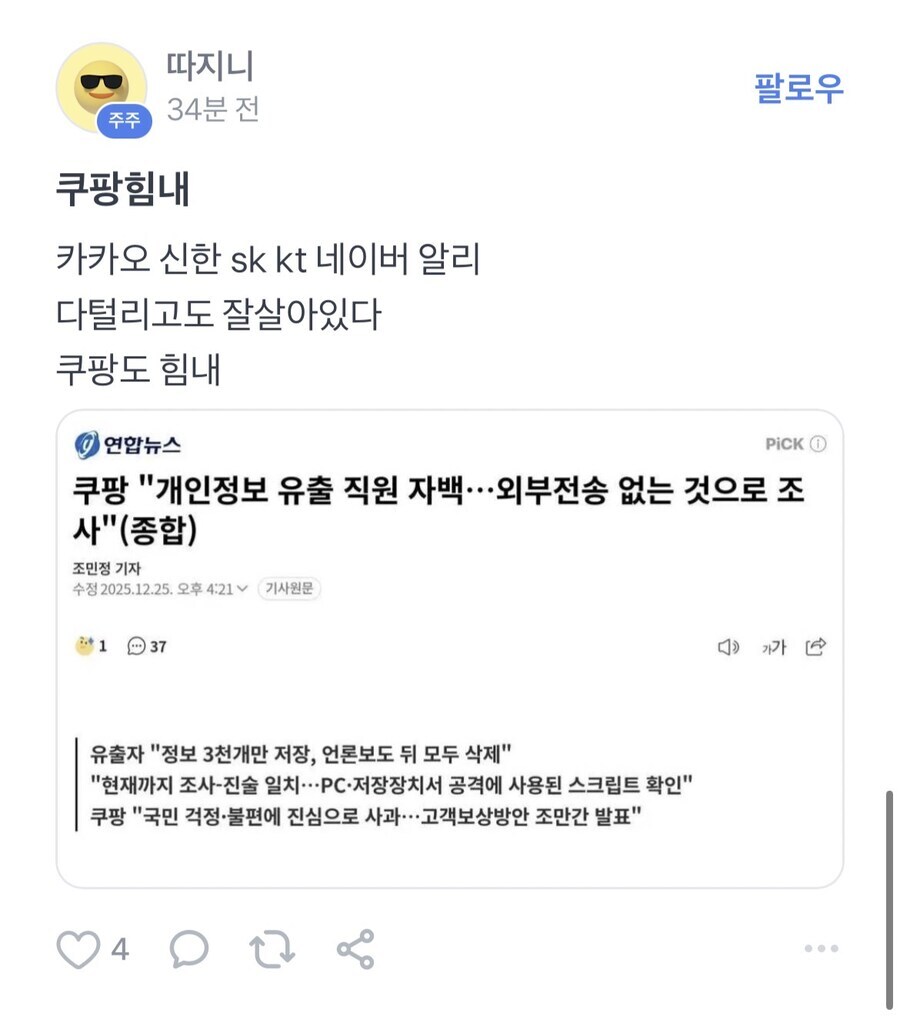Share the post via the share icon

click(x=352, y=946)
